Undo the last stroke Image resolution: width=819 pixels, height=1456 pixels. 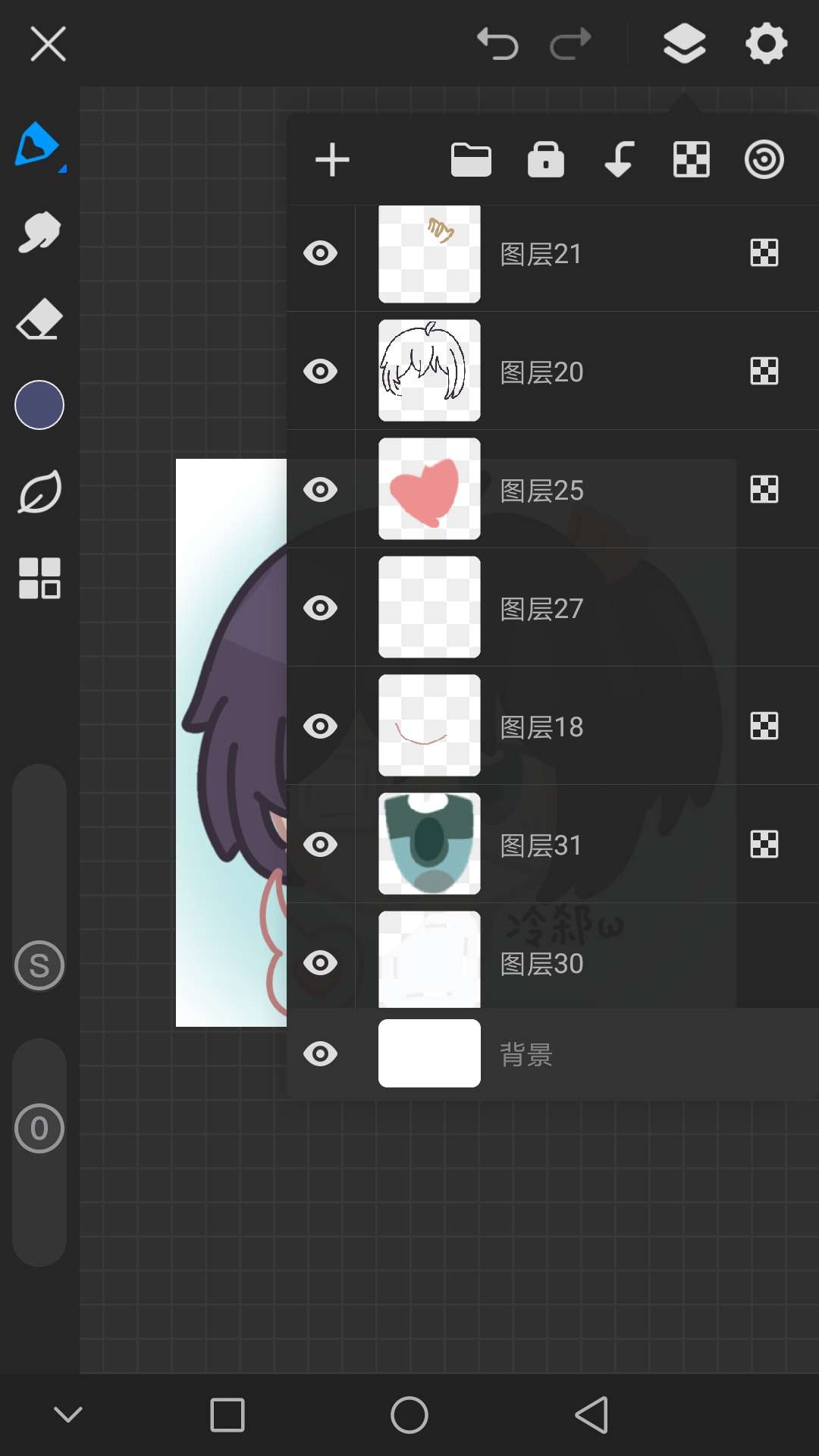pos(497,44)
